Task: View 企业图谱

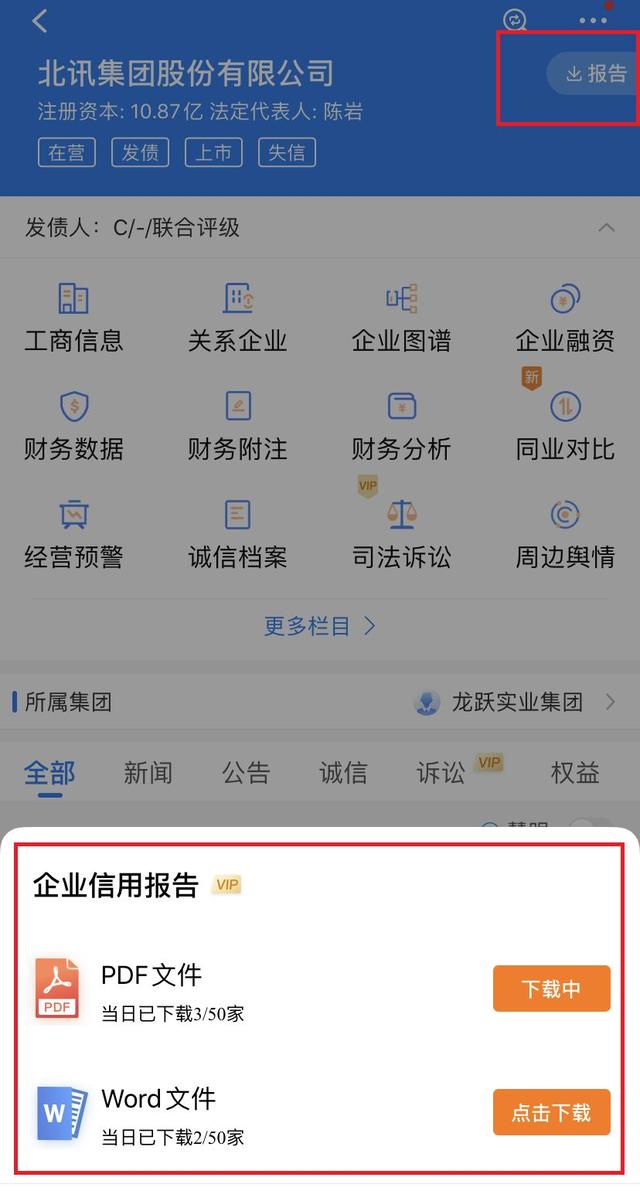Action: point(401,318)
